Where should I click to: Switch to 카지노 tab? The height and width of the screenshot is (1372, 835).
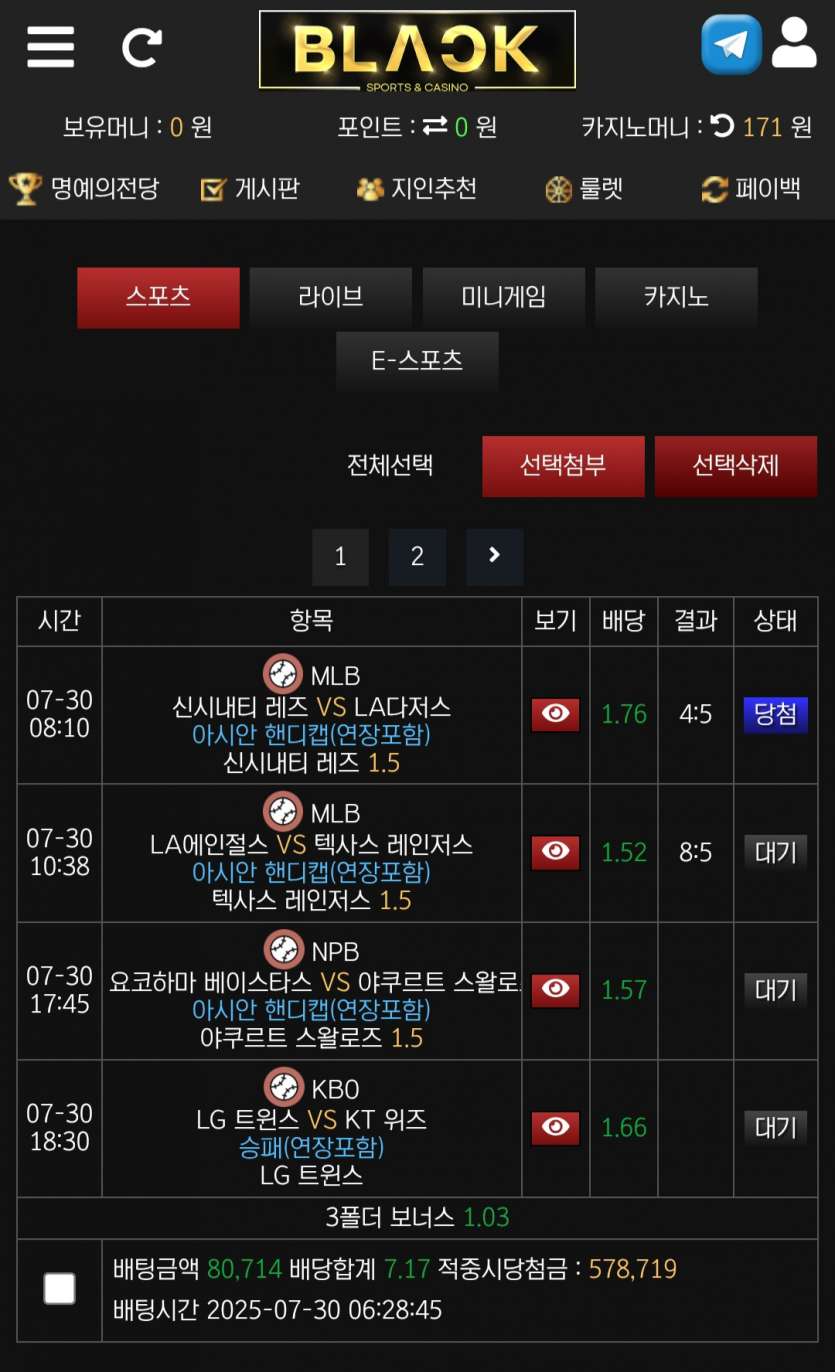tap(676, 297)
